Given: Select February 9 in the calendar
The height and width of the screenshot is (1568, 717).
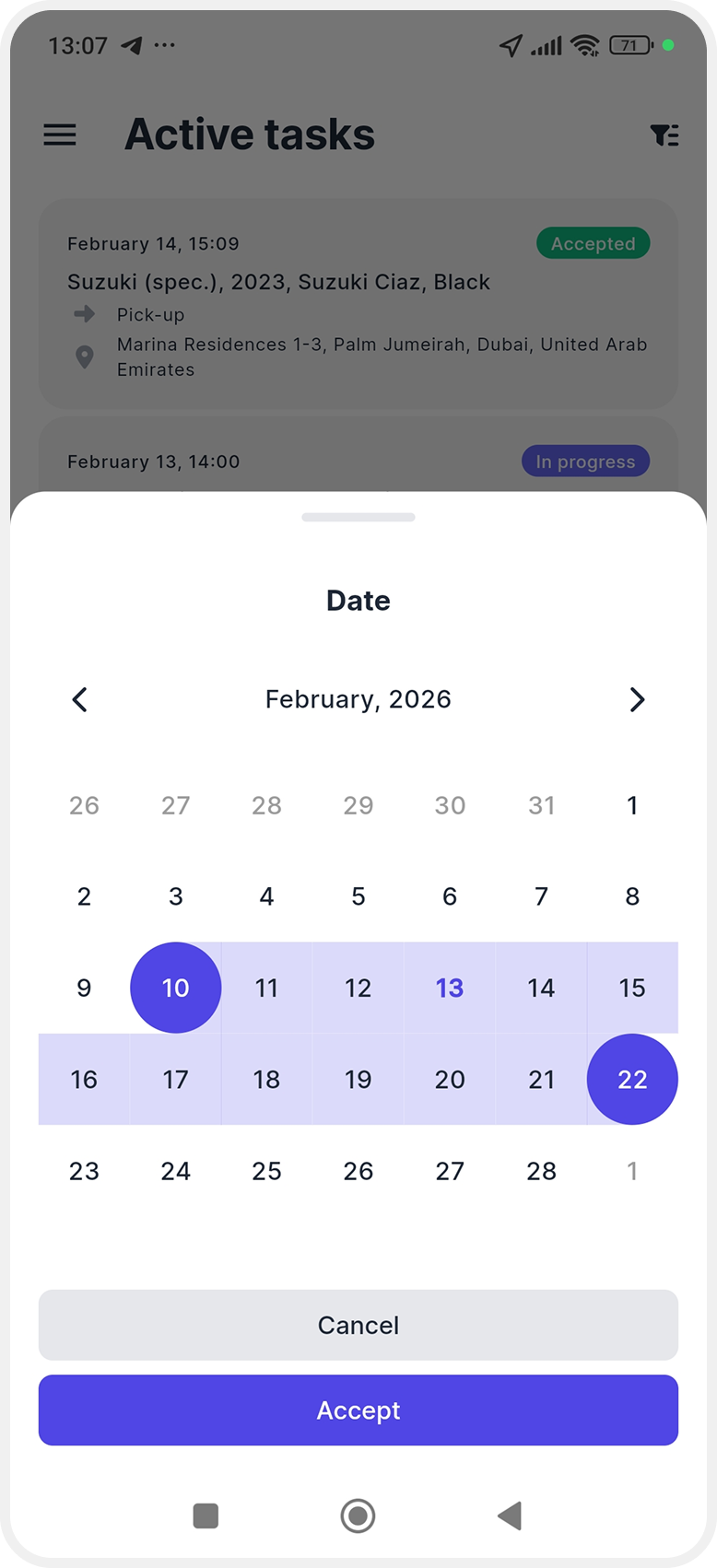Looking at the screenshot, I should pos(84,989).
